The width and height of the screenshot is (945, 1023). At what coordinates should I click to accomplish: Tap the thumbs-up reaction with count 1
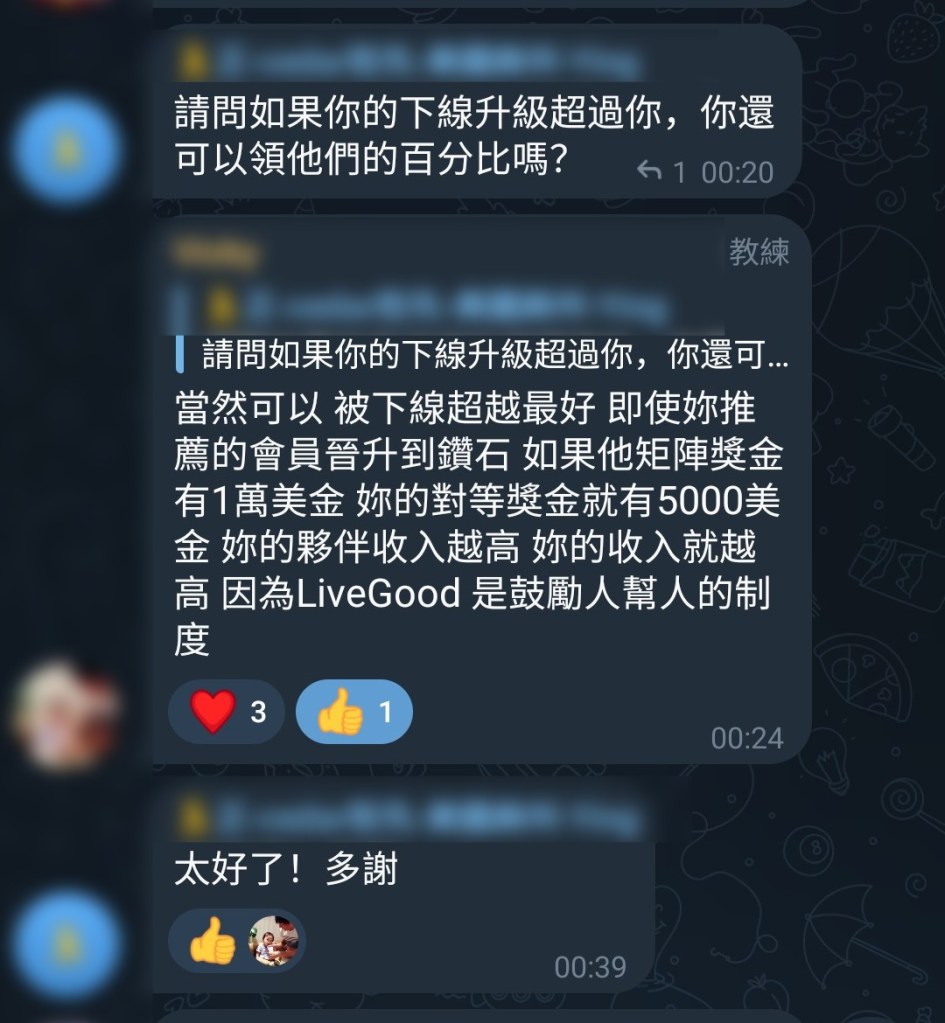click(352, 712)
